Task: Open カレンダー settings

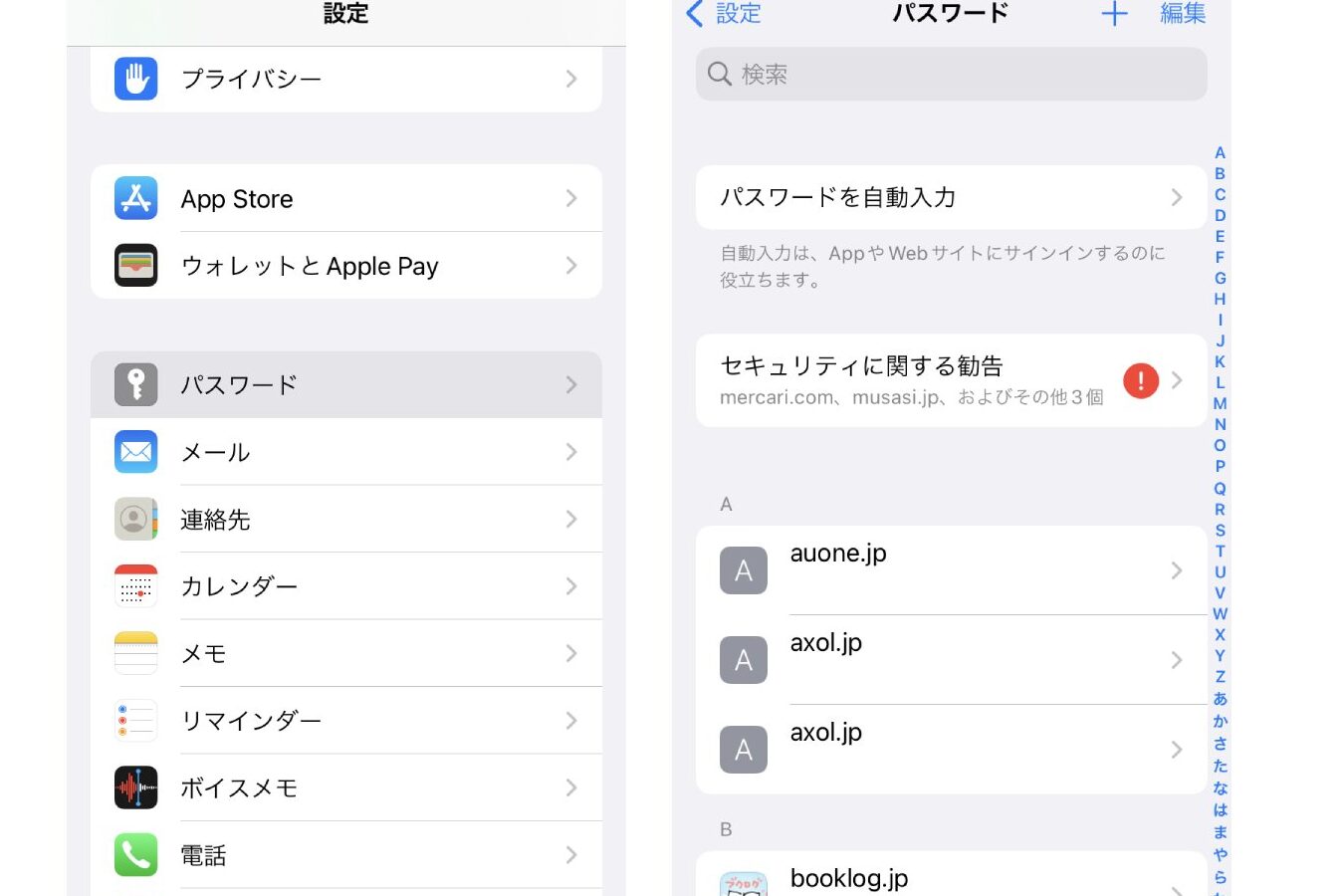Action: pos(345,586)
